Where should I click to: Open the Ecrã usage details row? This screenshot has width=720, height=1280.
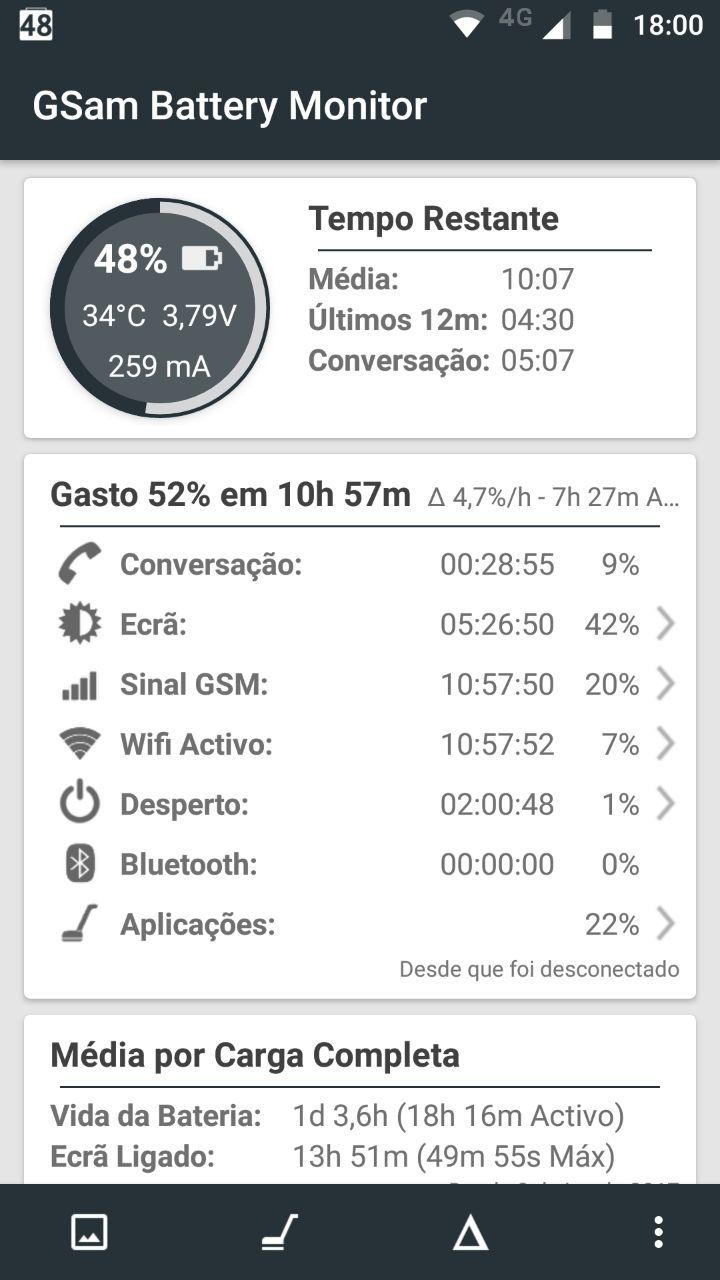[360, 625]
